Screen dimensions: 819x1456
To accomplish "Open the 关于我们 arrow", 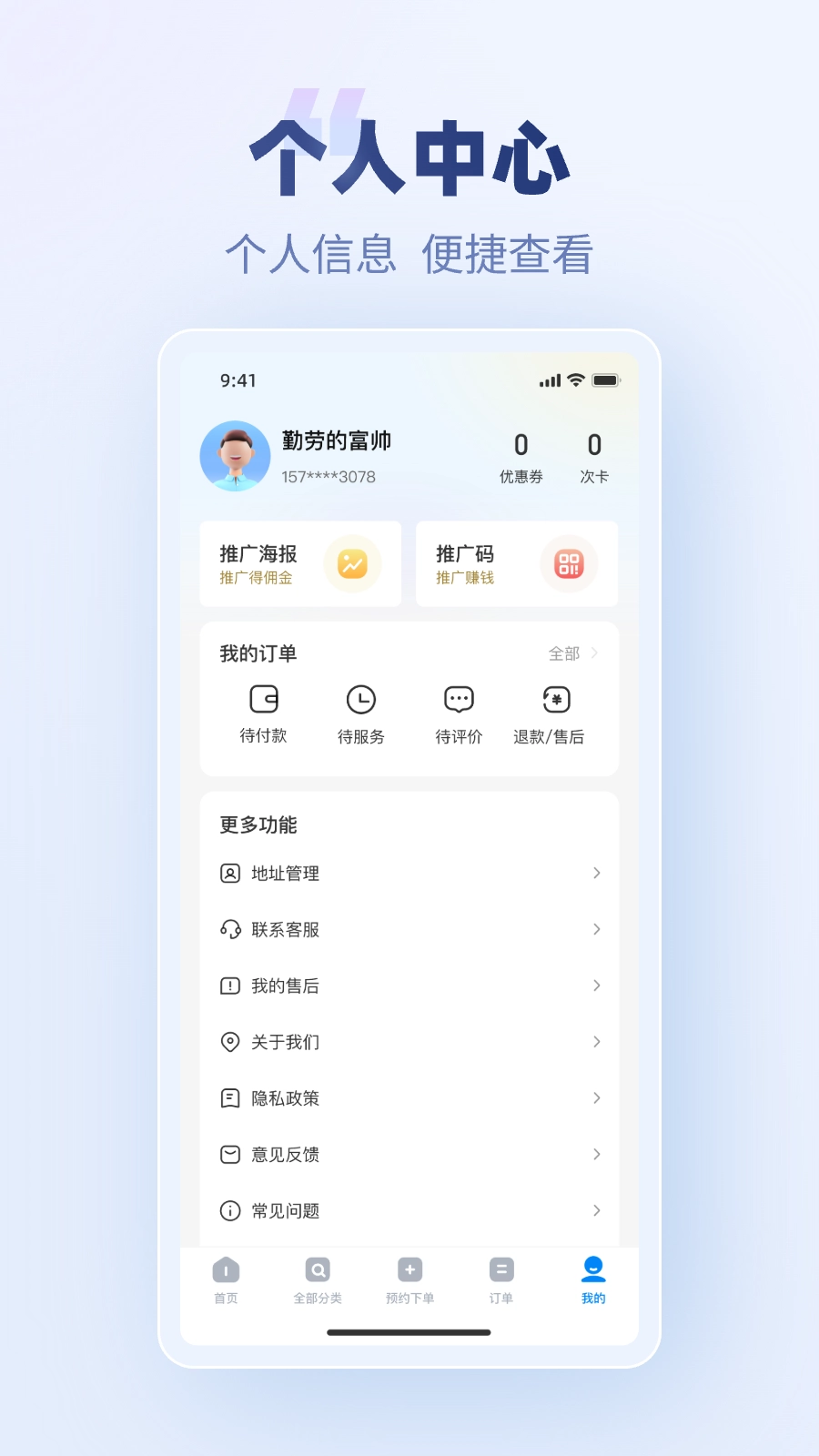I will tap(597, 1042).
